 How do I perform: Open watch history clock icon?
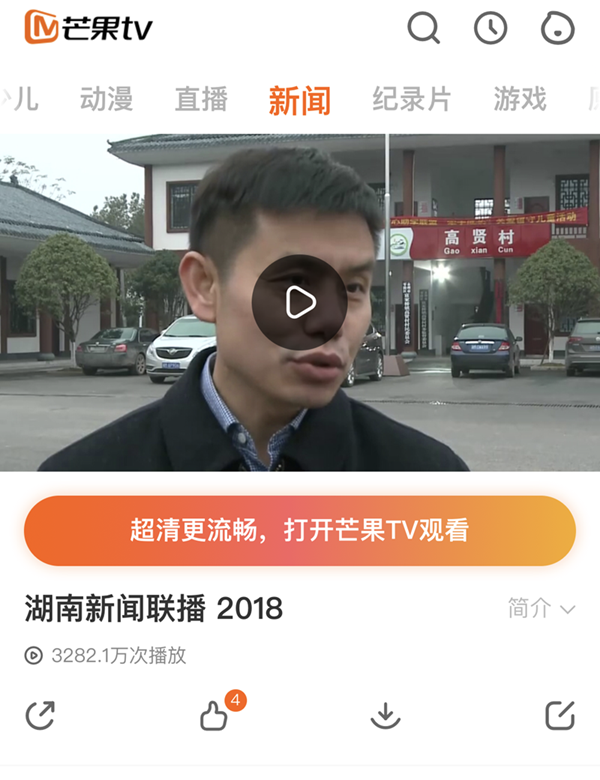click(490, 29)
